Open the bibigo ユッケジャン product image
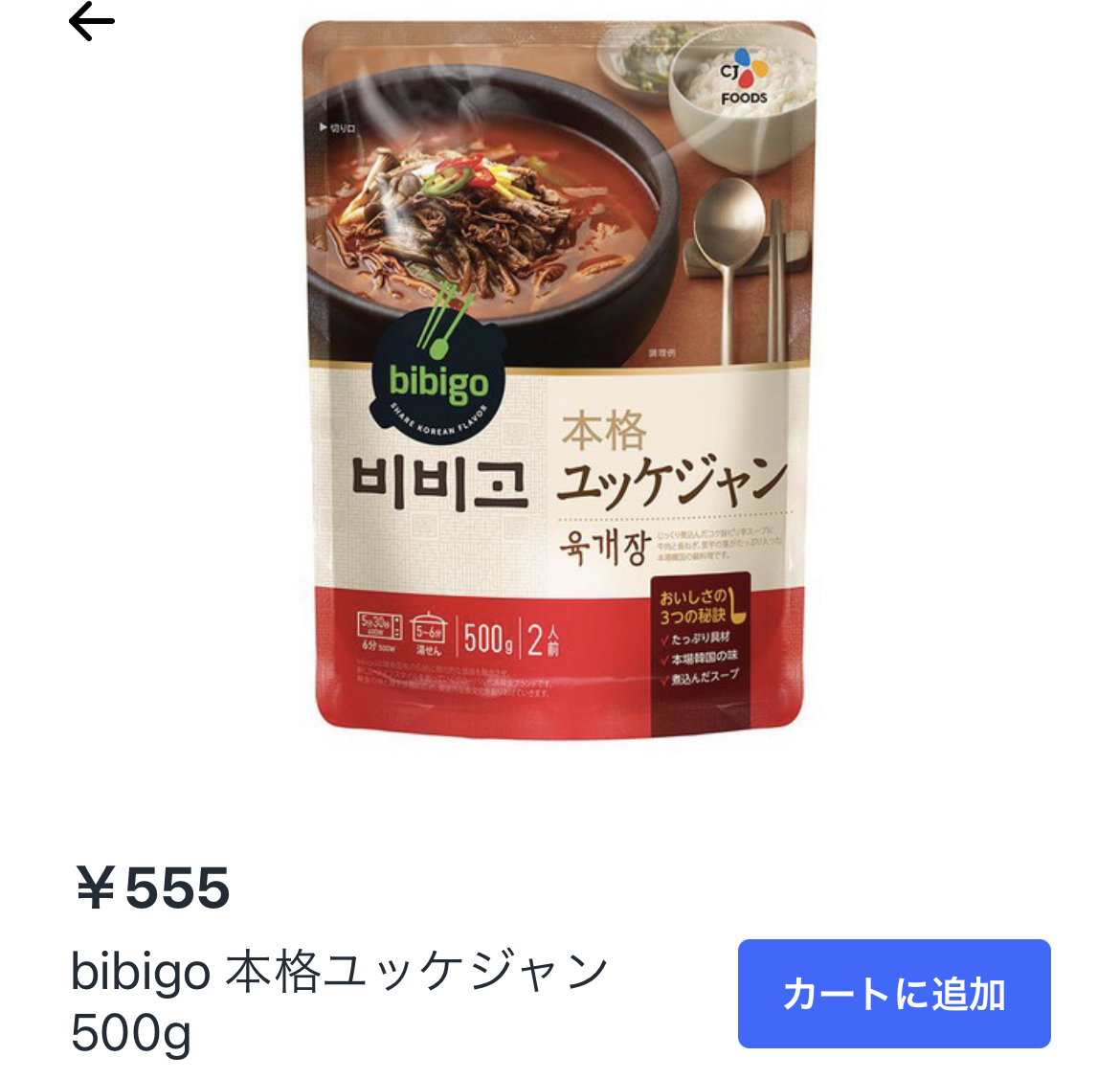The height and width of the screenshot is (1079, 1120). point(560,378)
